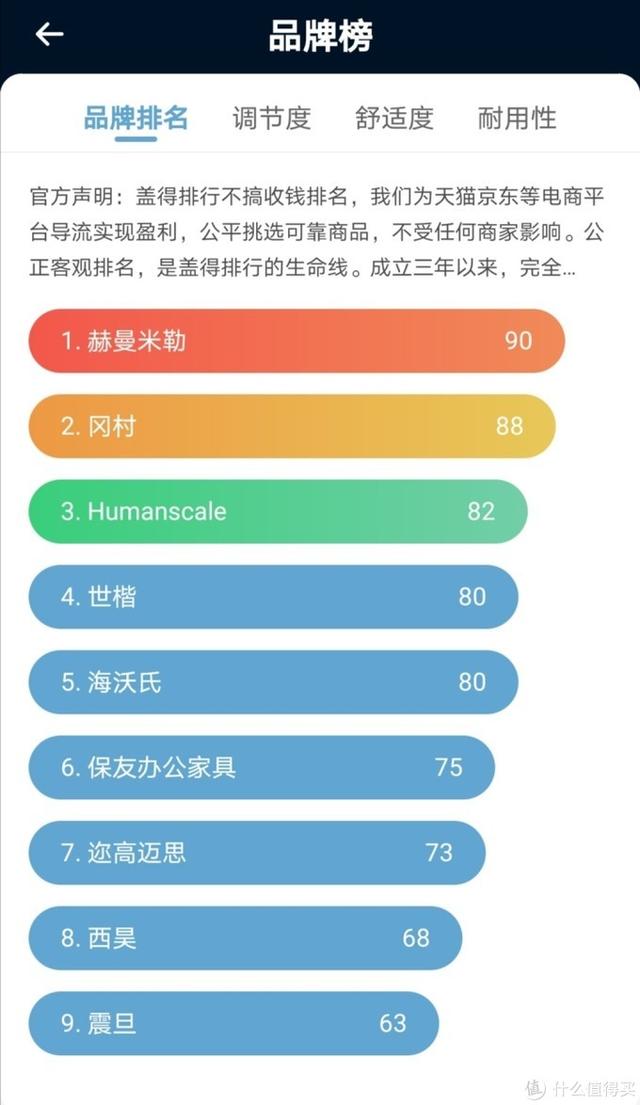
Task: Switch to the 调节度 tab
Action: point(271,118)
